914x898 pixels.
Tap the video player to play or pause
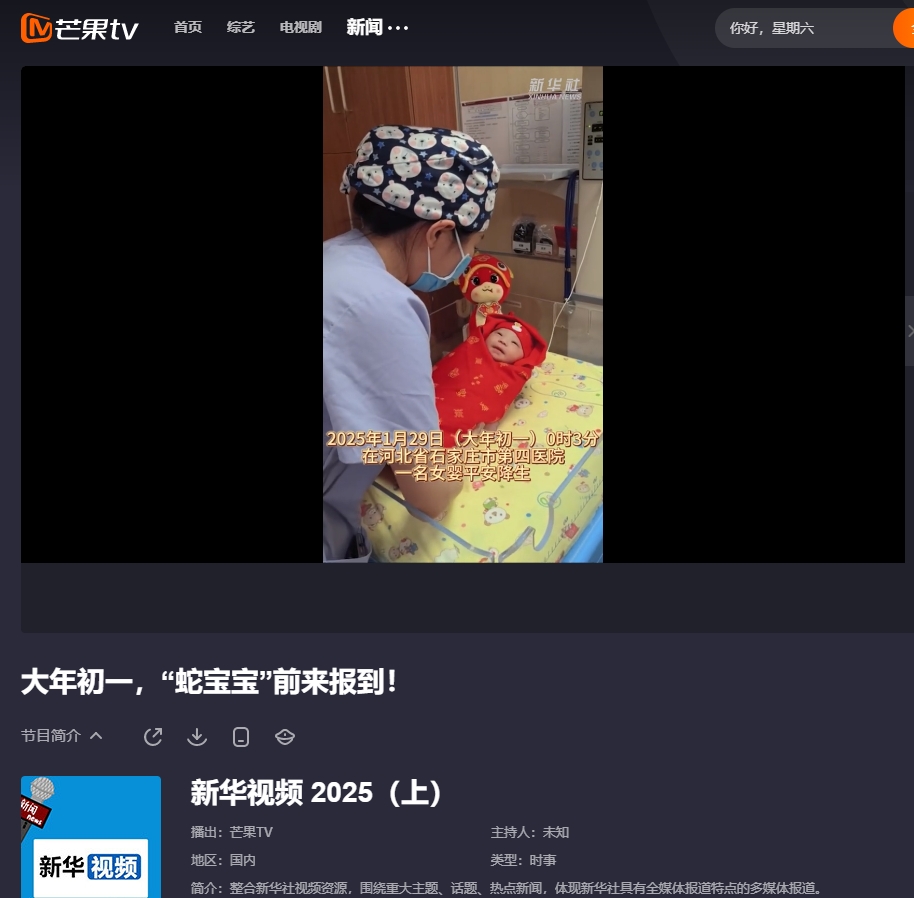click(x=462, y=314)
